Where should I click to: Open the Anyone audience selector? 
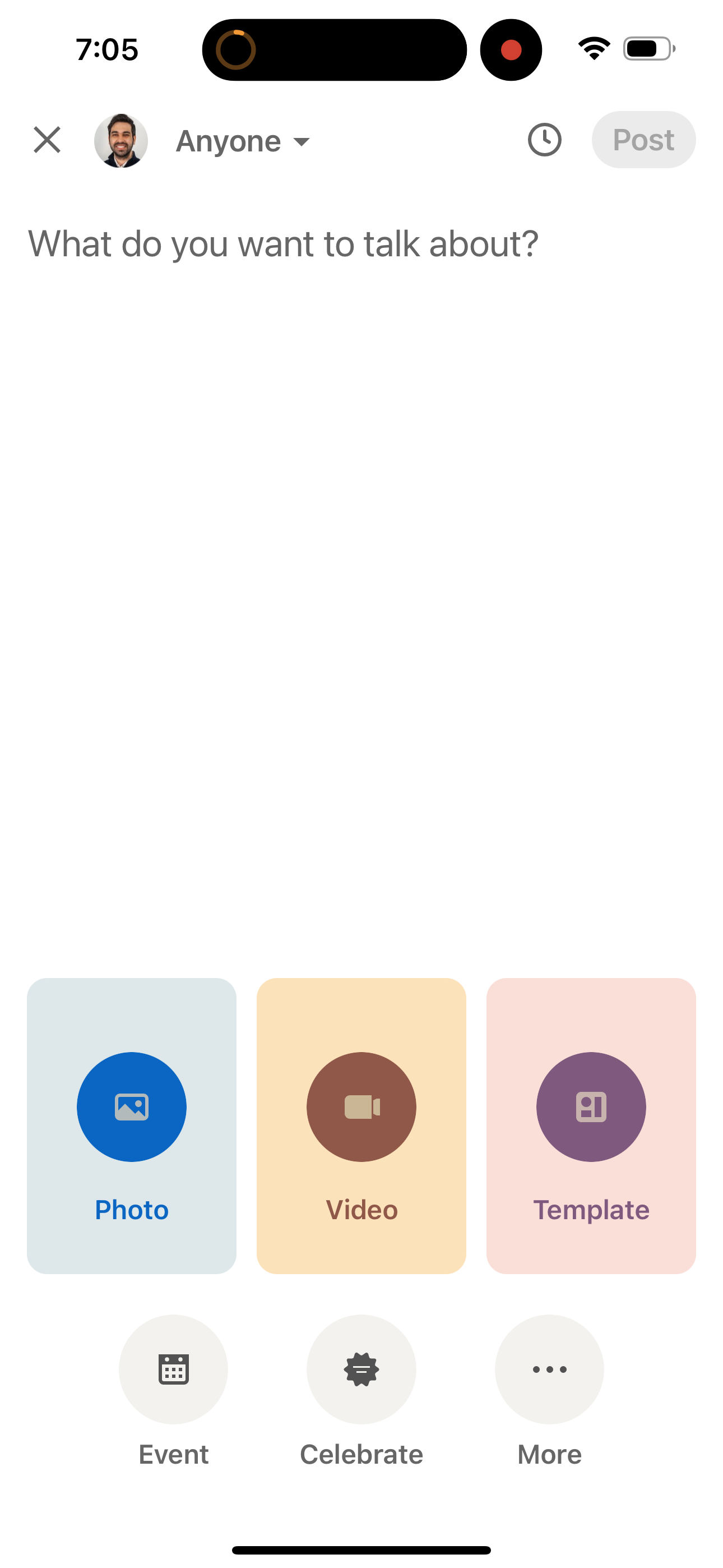(227, 140)
